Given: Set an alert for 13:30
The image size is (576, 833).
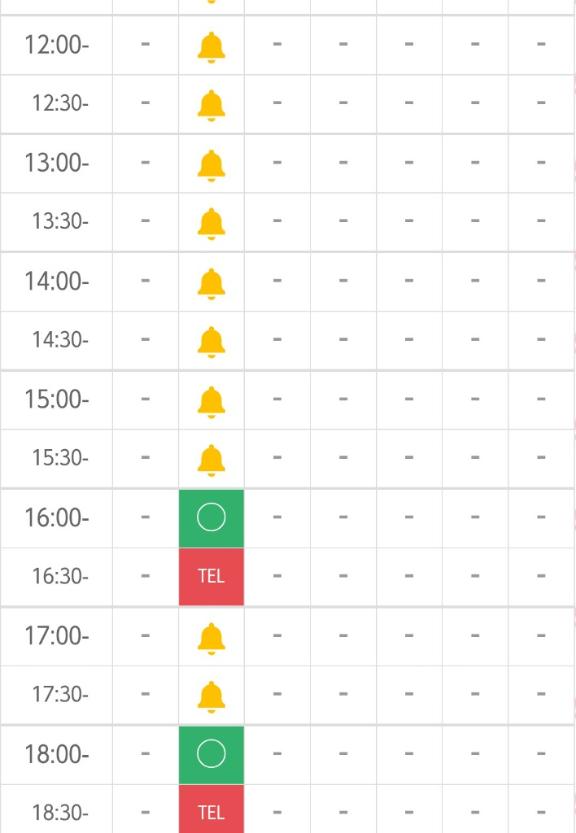Looking at the screenshot, I should click(211, 224).
